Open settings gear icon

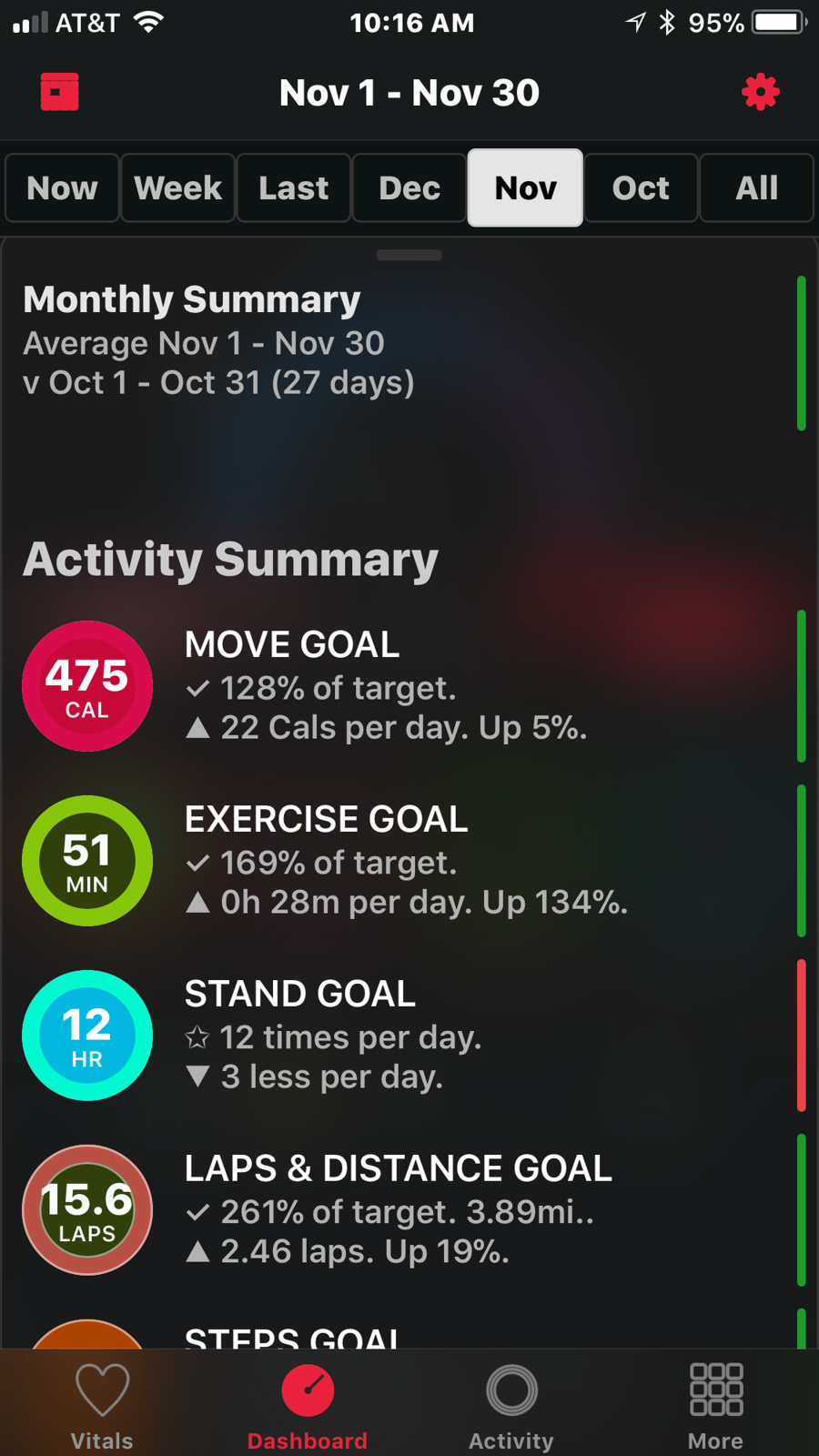760,92
